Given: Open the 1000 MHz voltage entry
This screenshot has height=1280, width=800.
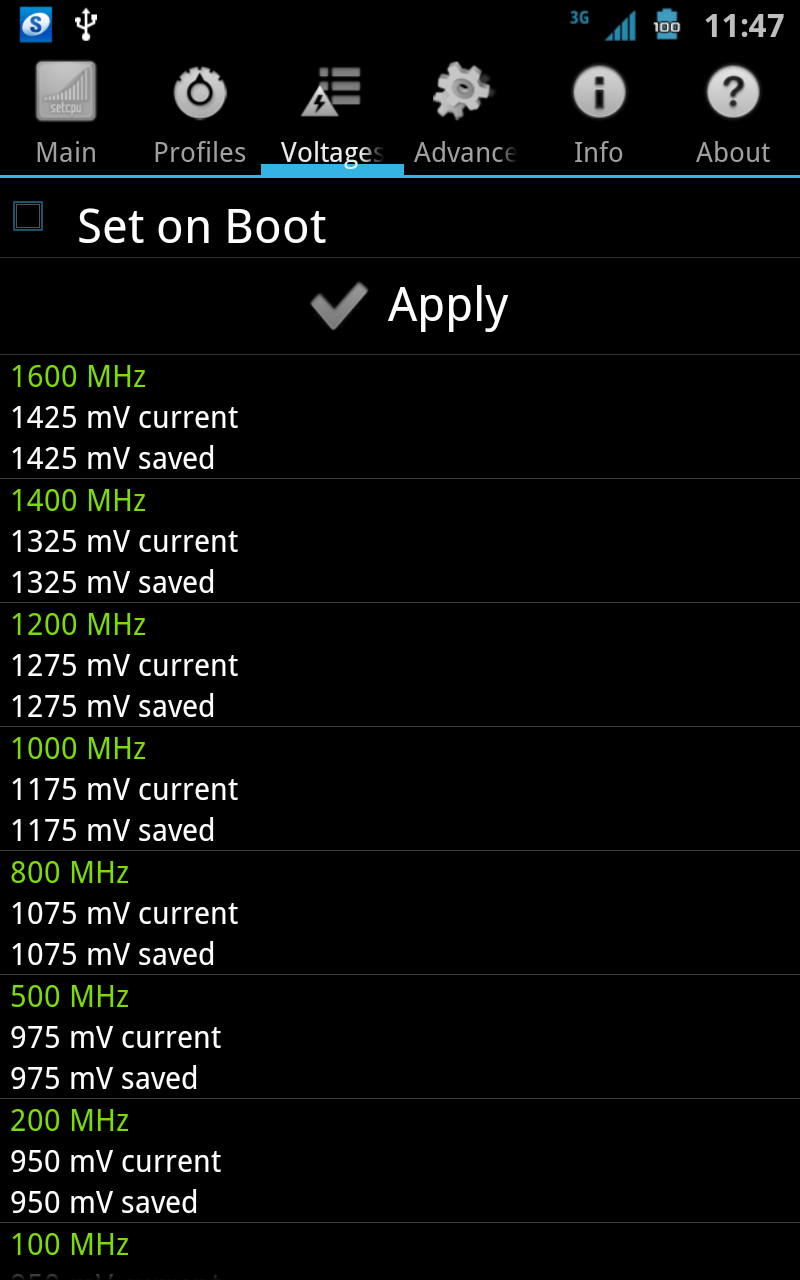Looking at the screenshot, I should point(400,789).
